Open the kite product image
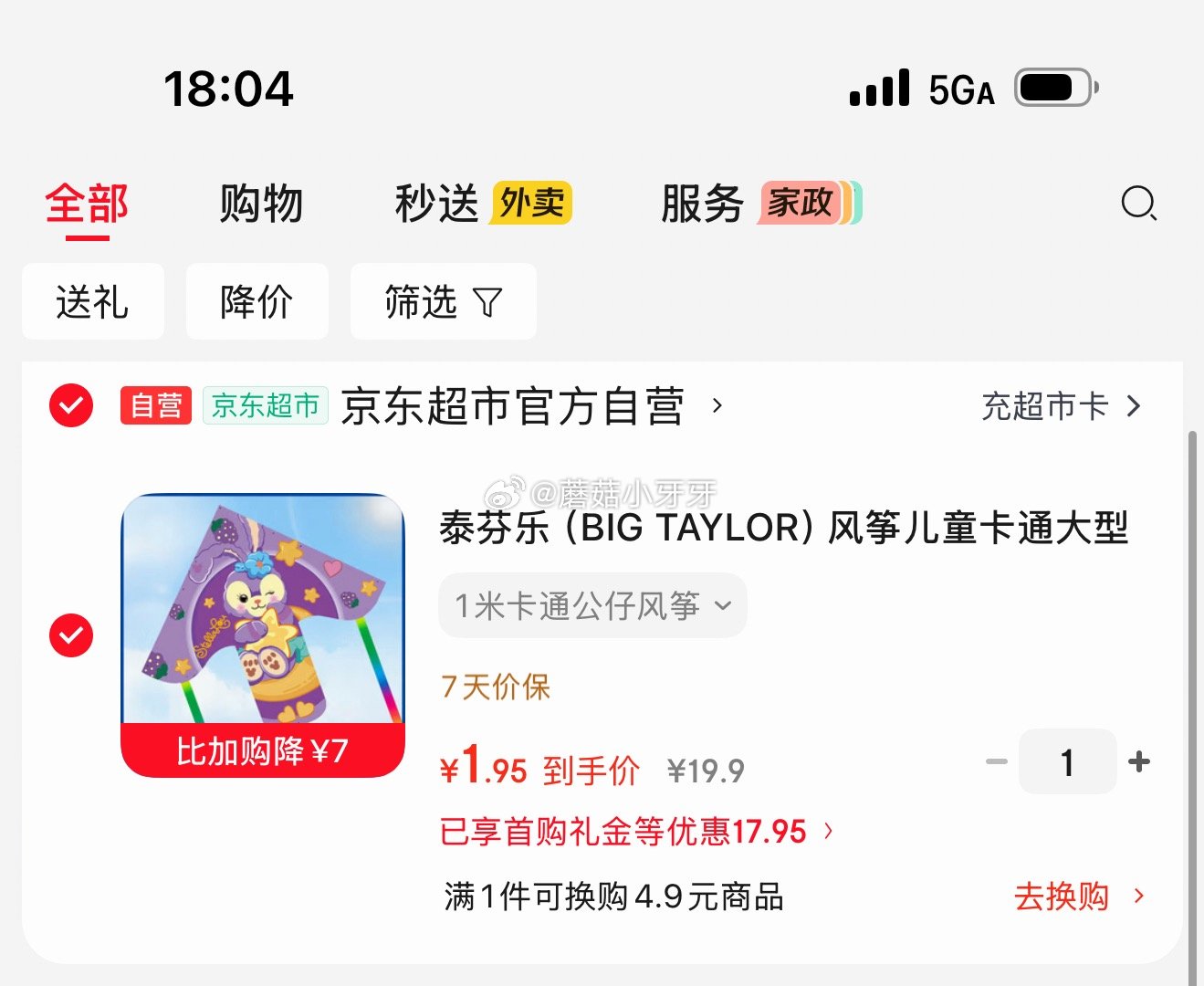Screen dimensions: 1204x986 tap(263, 609)
